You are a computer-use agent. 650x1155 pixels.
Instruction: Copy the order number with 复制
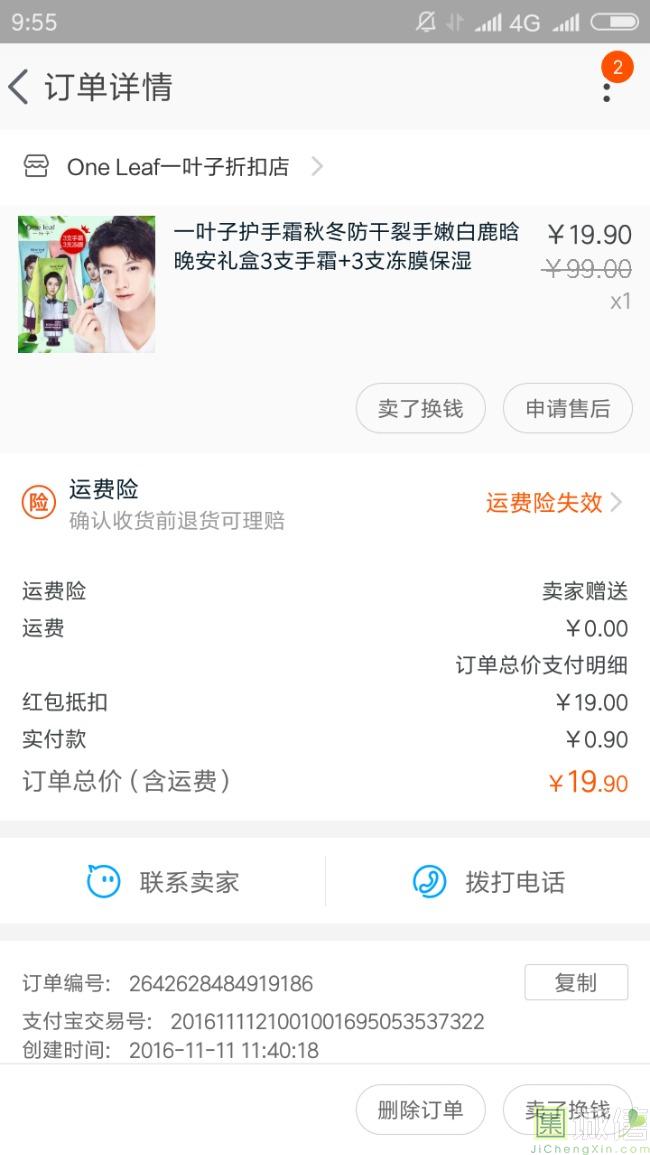point(576,983)
